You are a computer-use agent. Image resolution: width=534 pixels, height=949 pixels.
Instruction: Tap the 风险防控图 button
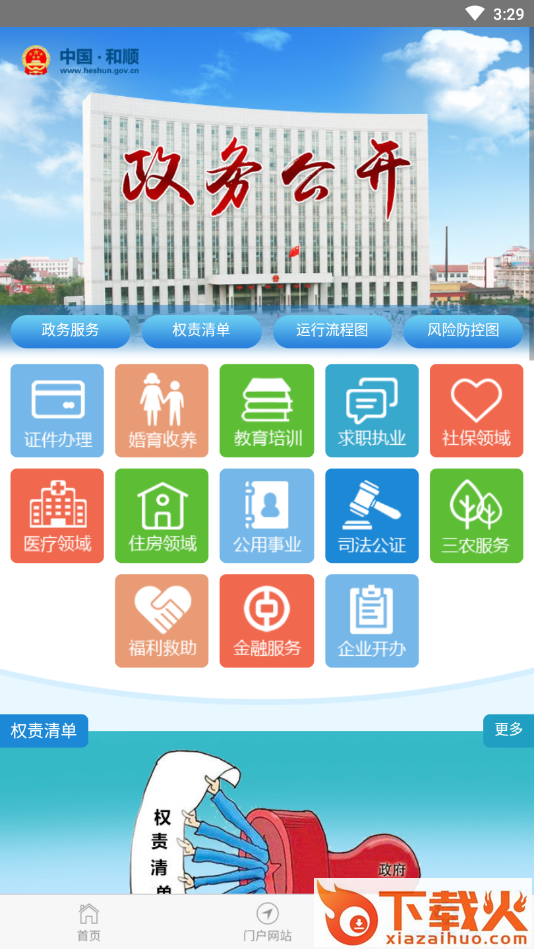coord(463,330)
